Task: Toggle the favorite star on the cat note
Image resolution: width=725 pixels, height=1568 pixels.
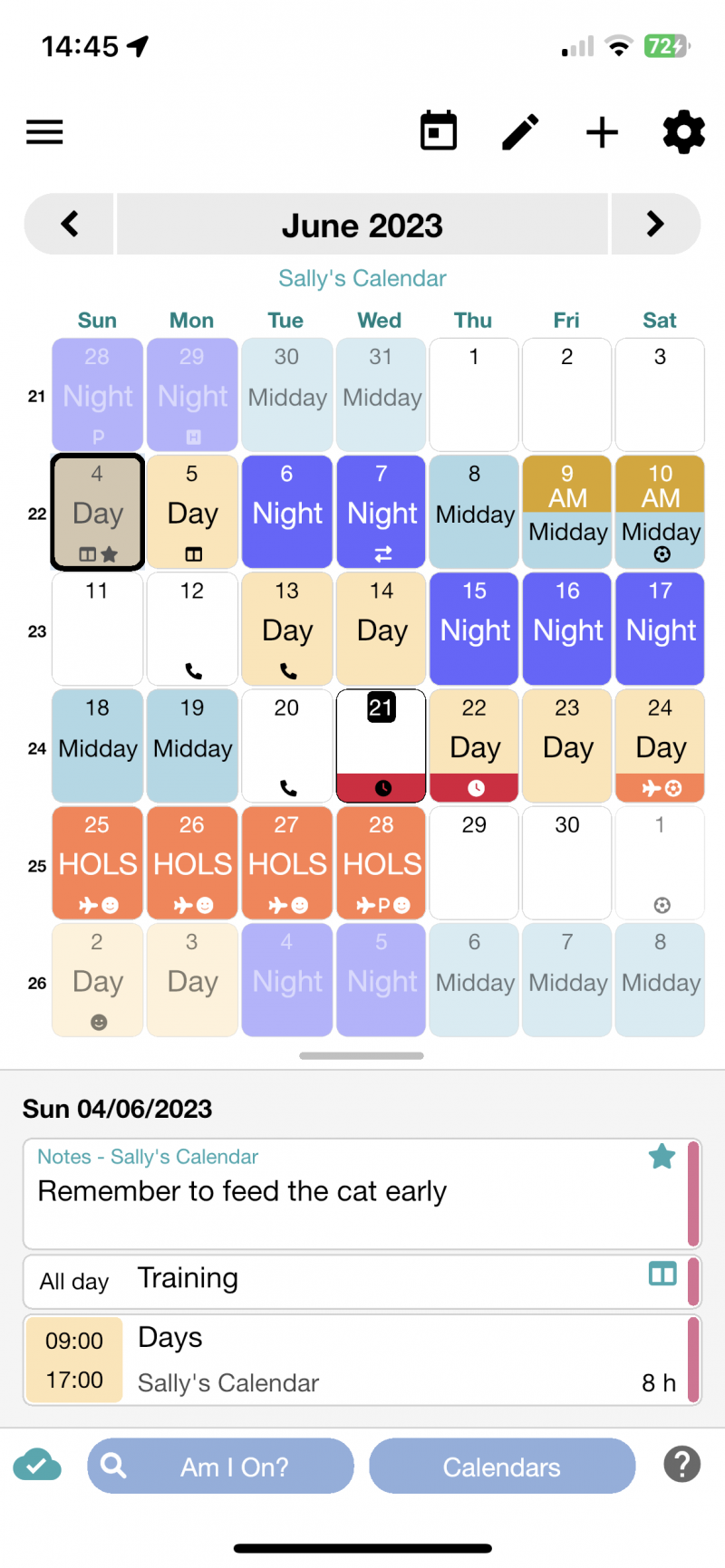Action: [x=662, y=1157]
